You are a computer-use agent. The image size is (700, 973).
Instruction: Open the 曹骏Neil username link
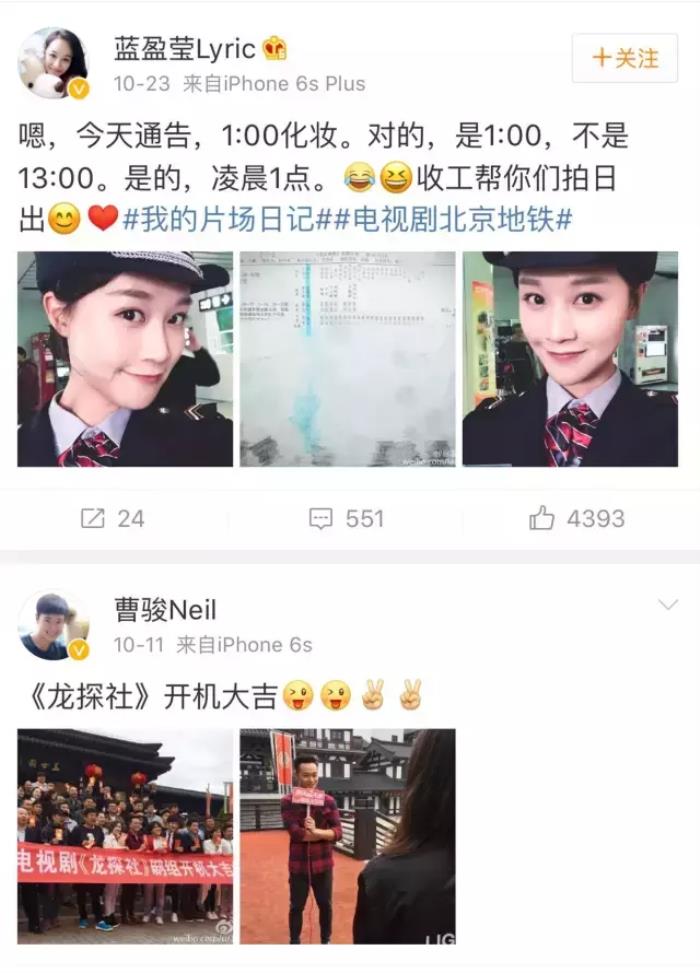click(165, 609)
